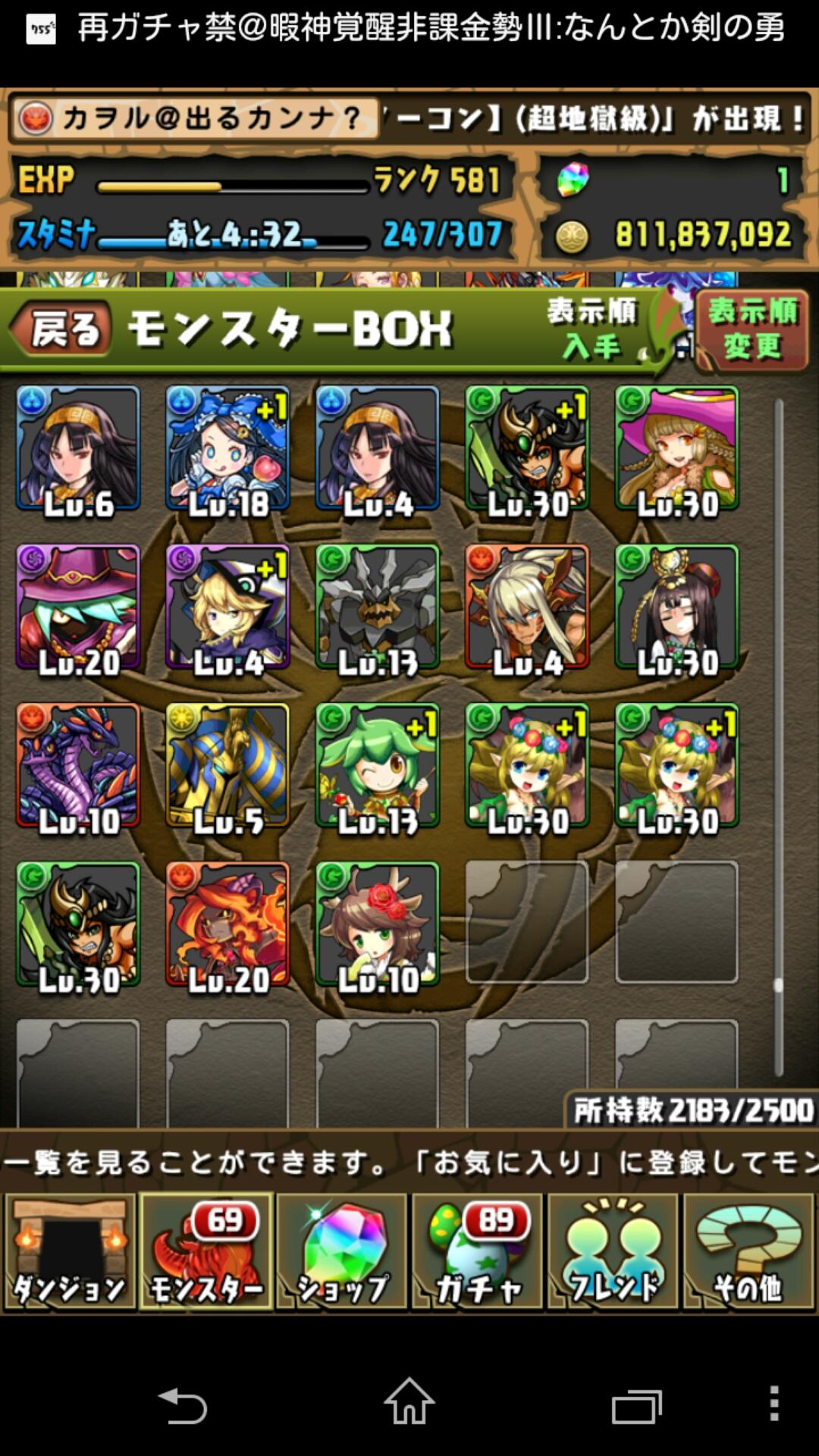Choose the Lv.20 purple-hat dark wizard monster

coord(78,607)
